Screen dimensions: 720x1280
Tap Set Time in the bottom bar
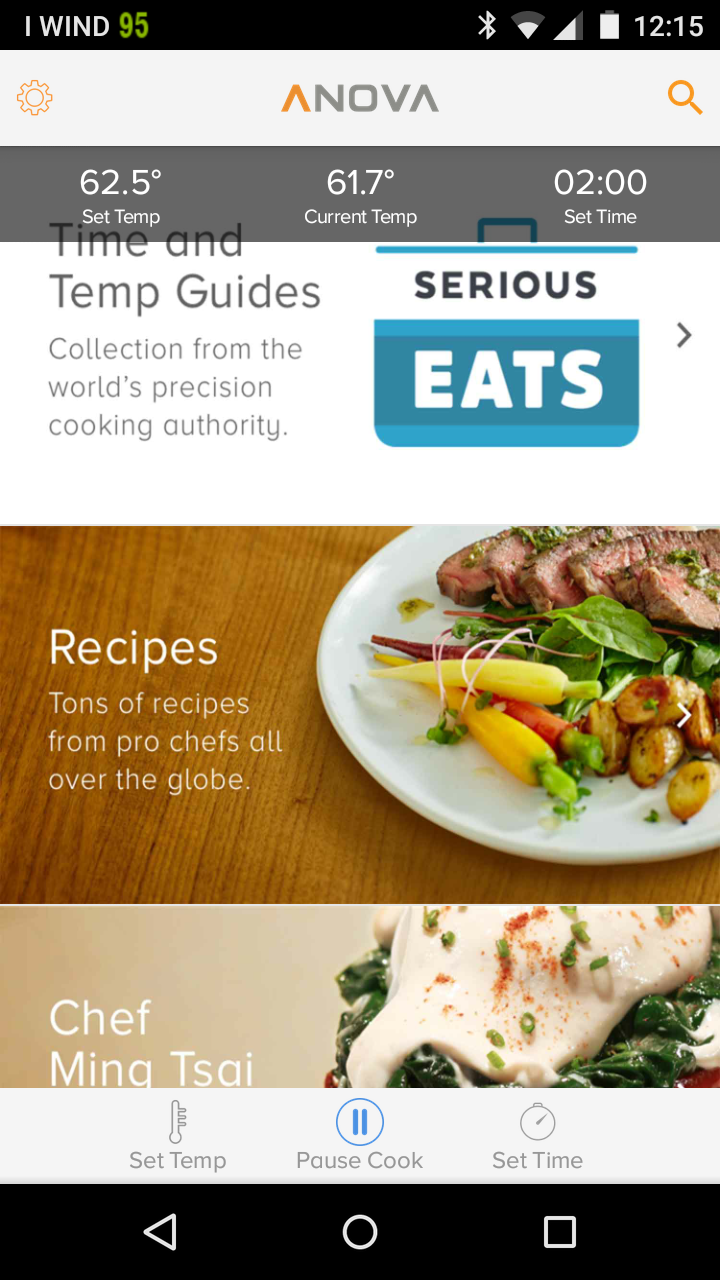coord(538,1136)
